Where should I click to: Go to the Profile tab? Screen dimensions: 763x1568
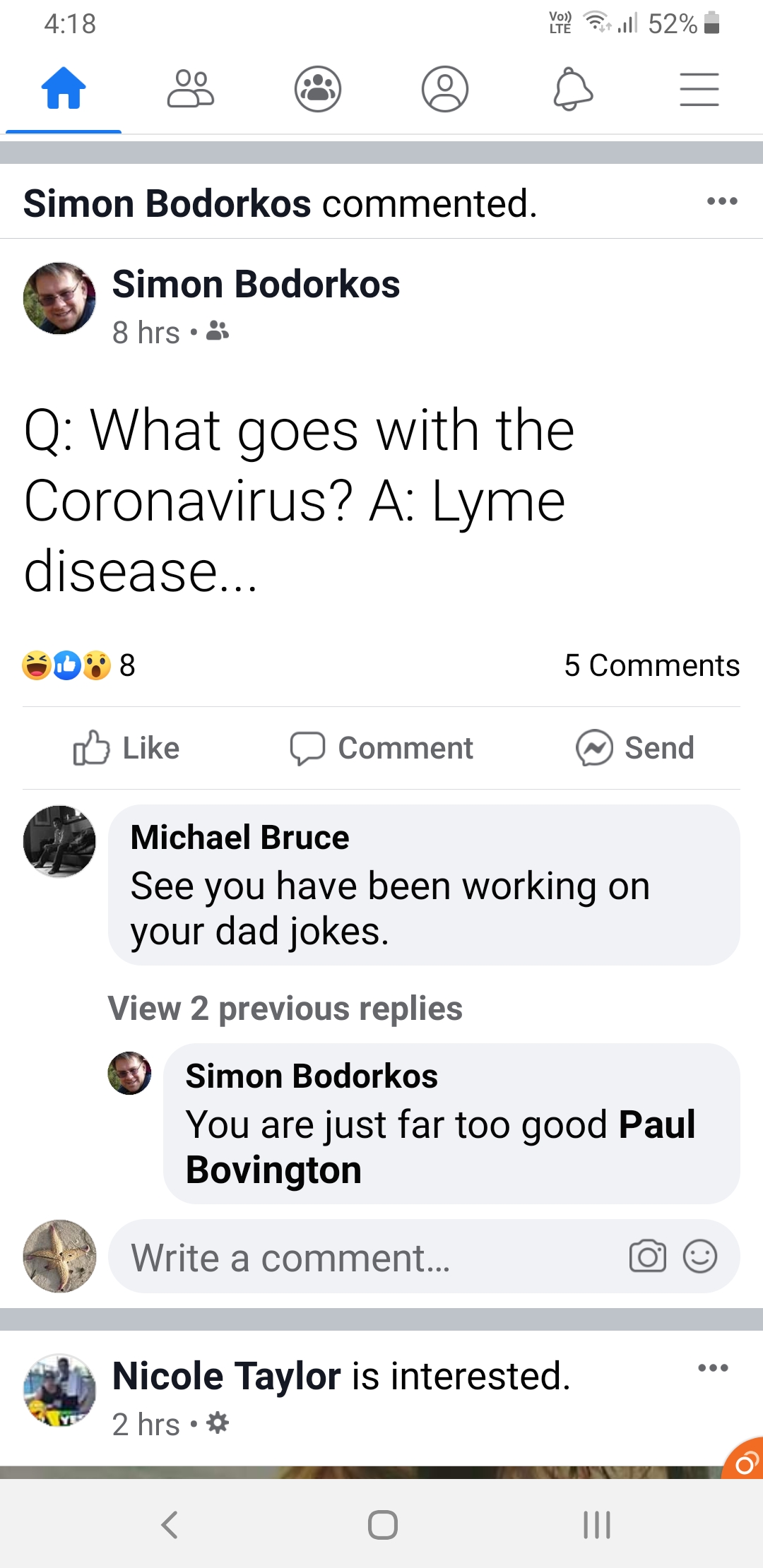(x=445, y=89)
